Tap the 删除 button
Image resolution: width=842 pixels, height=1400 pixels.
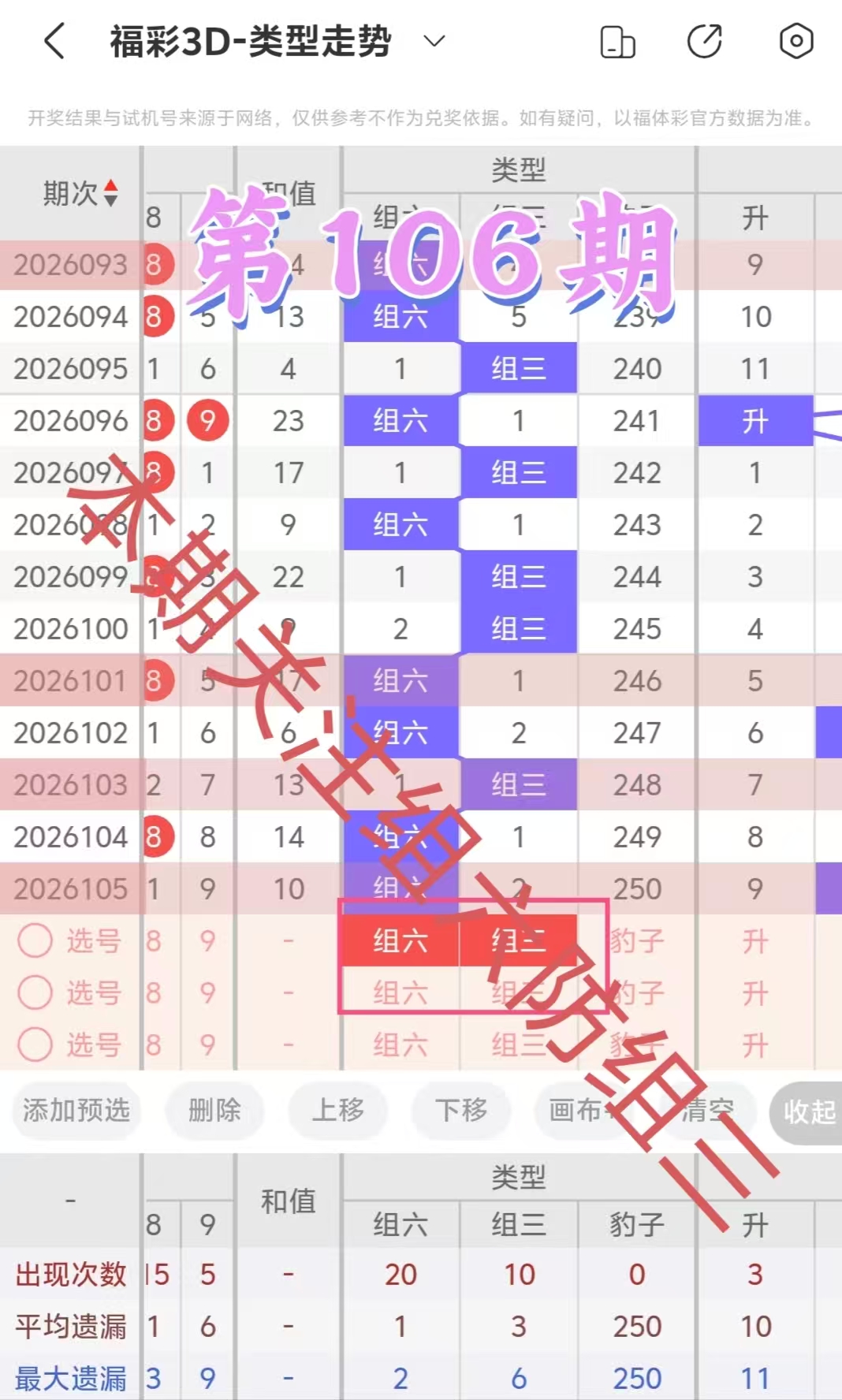214,1111
